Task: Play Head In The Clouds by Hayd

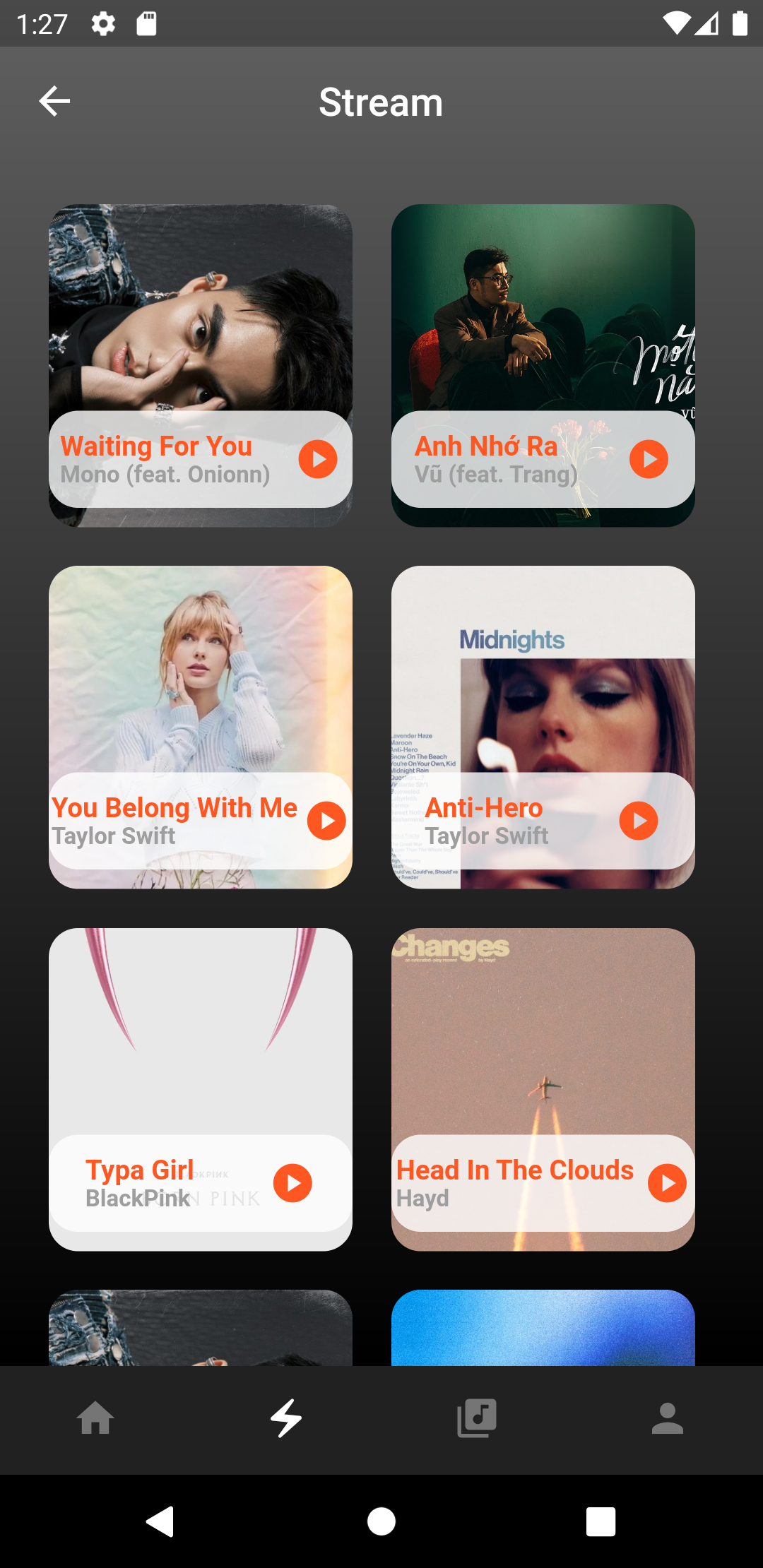Action: coord(667,1183)
